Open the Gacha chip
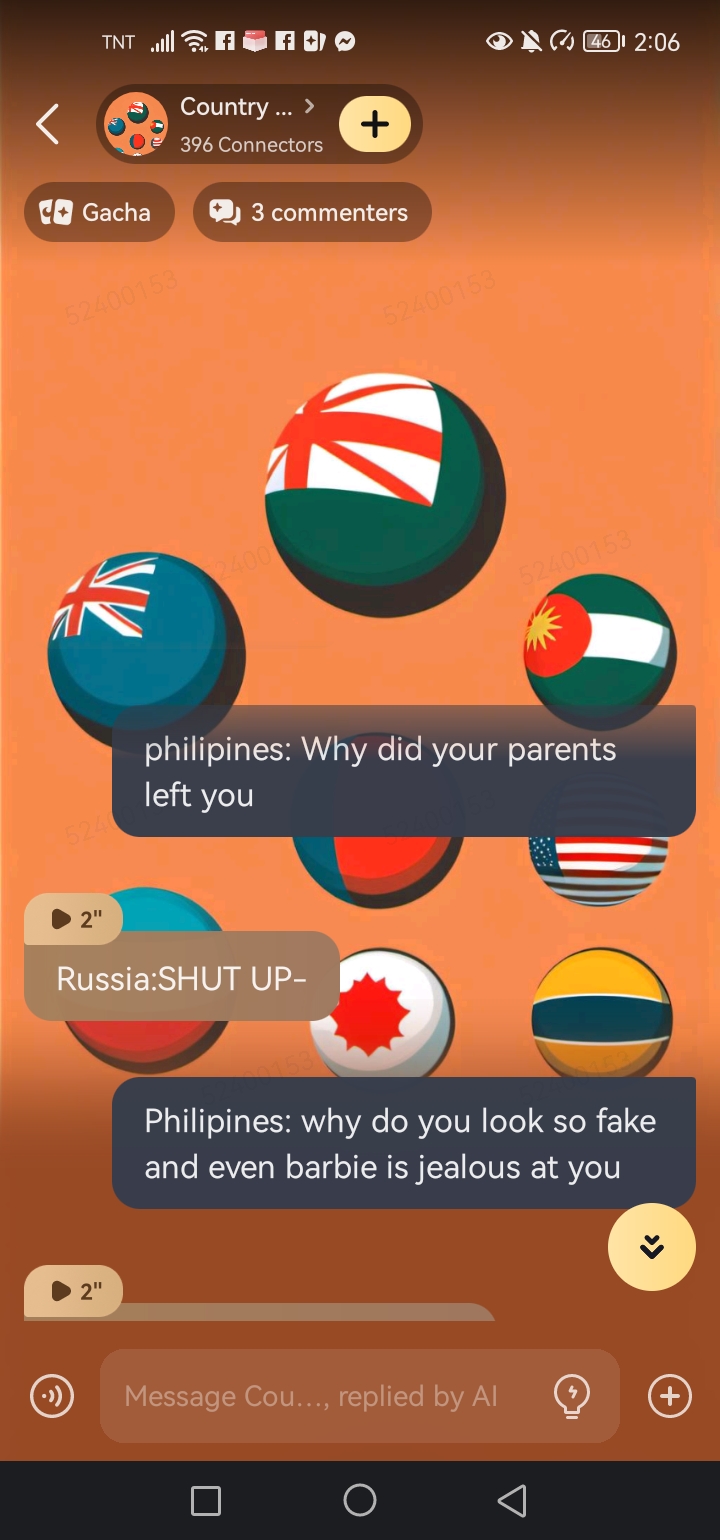Image resolution: width=720 pixels, height=1540 pixels. point(99,212)
